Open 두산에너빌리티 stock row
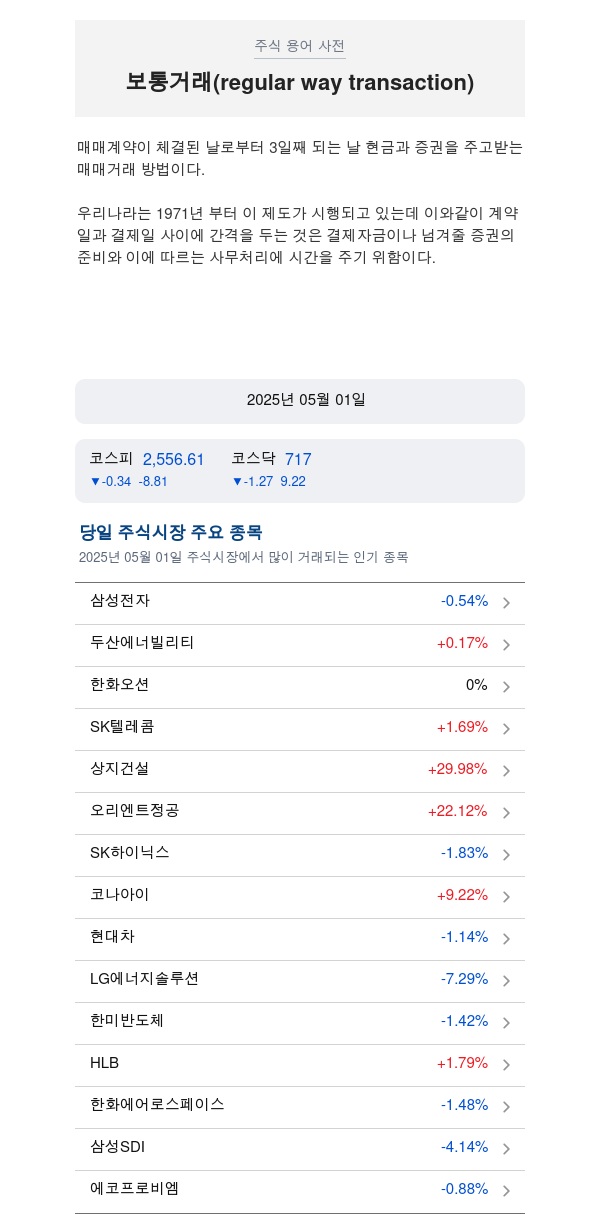This screenshot has height=1214, width=600. [300, 644]
